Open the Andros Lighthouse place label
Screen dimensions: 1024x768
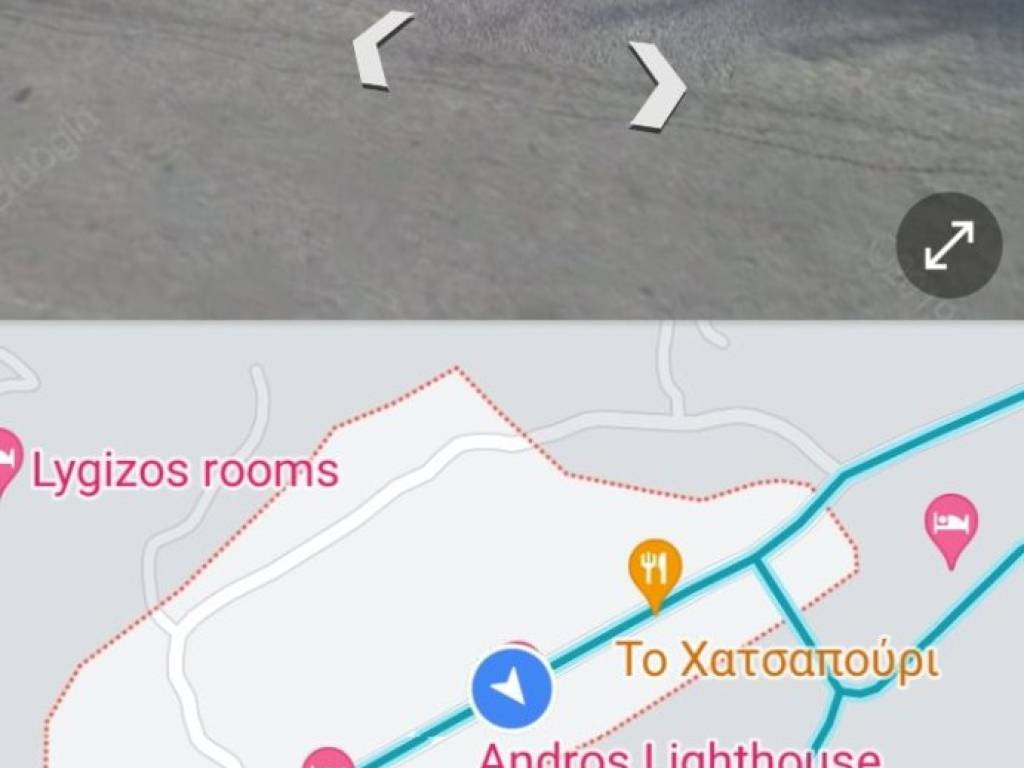click(680, 755)
